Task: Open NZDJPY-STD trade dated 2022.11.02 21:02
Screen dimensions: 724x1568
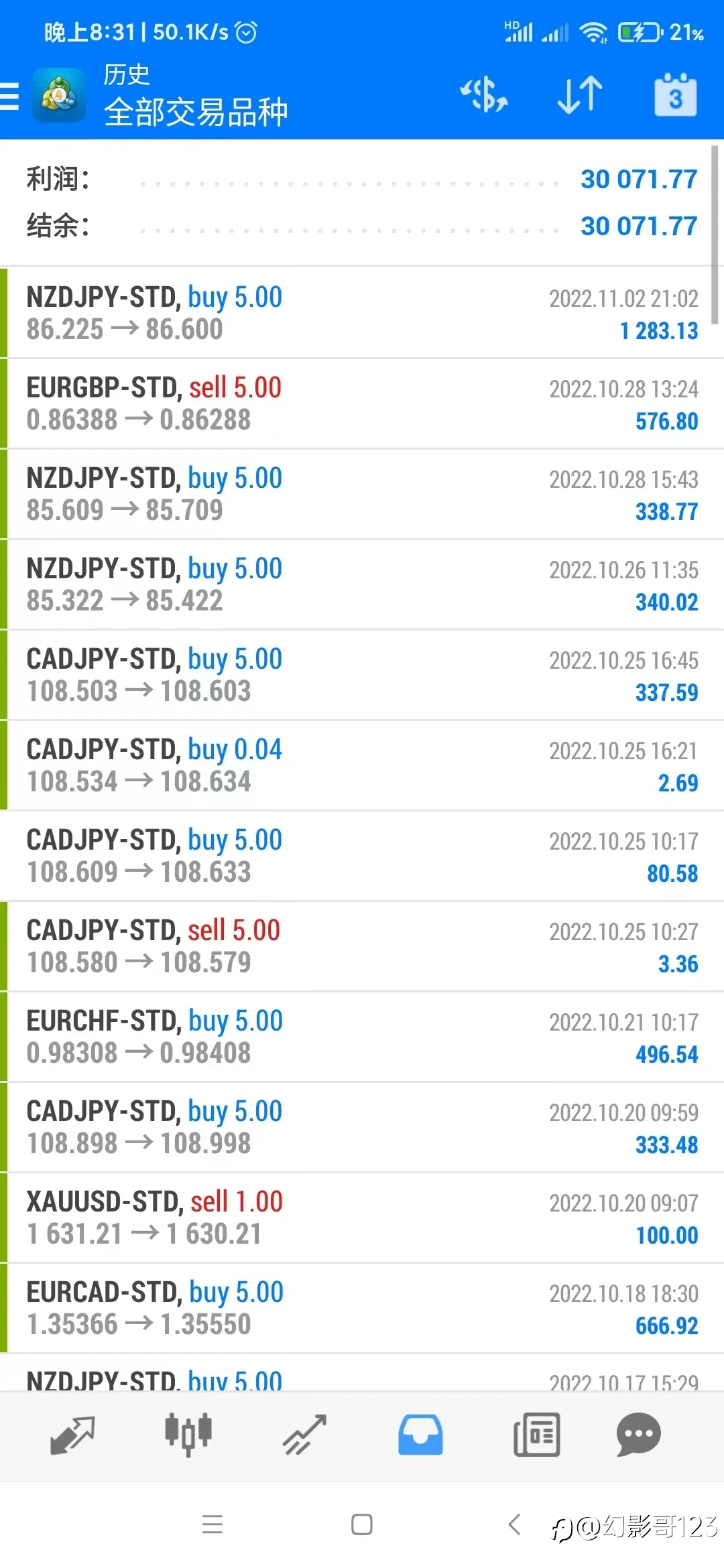Action: pyautogui.click(x=362, y=313)
